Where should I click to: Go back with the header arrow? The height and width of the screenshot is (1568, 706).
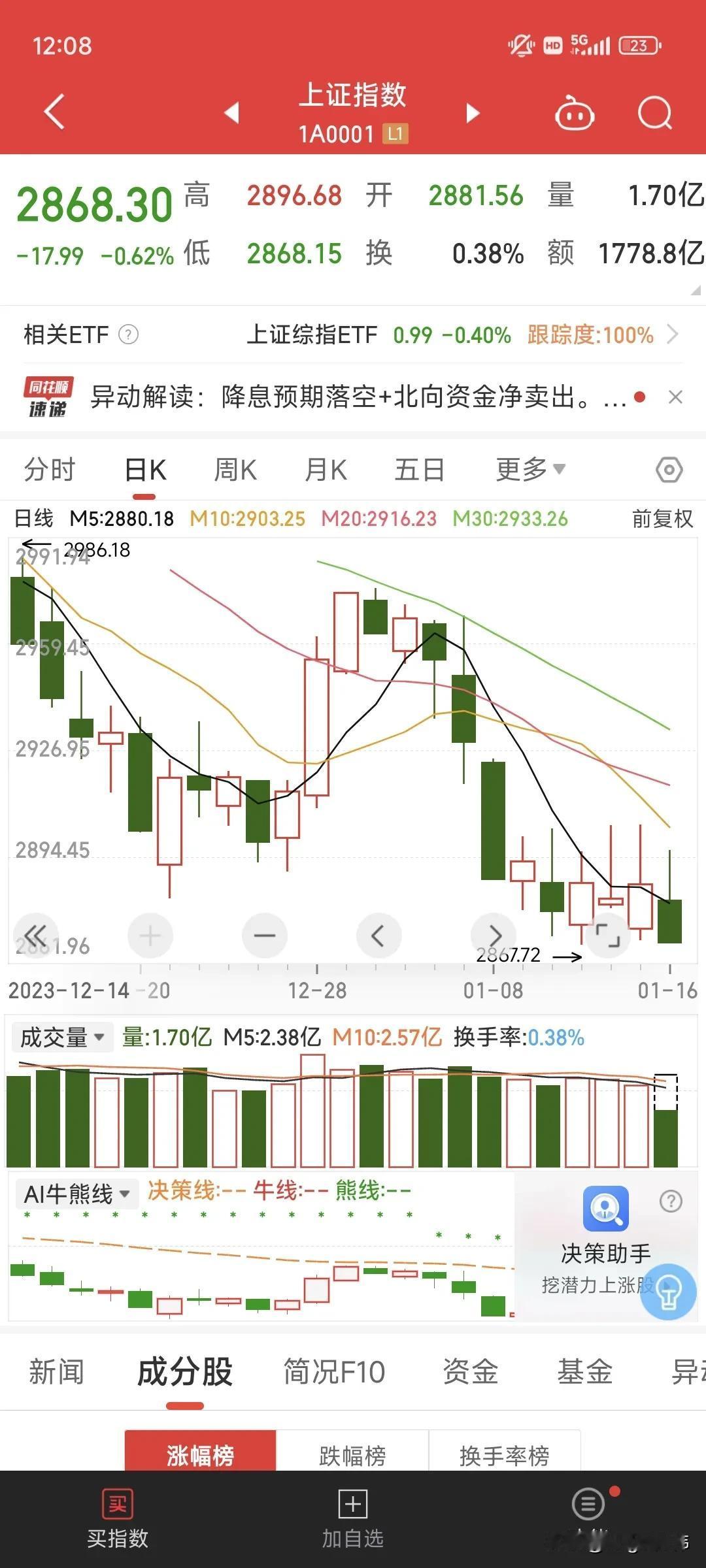[55, 112]
